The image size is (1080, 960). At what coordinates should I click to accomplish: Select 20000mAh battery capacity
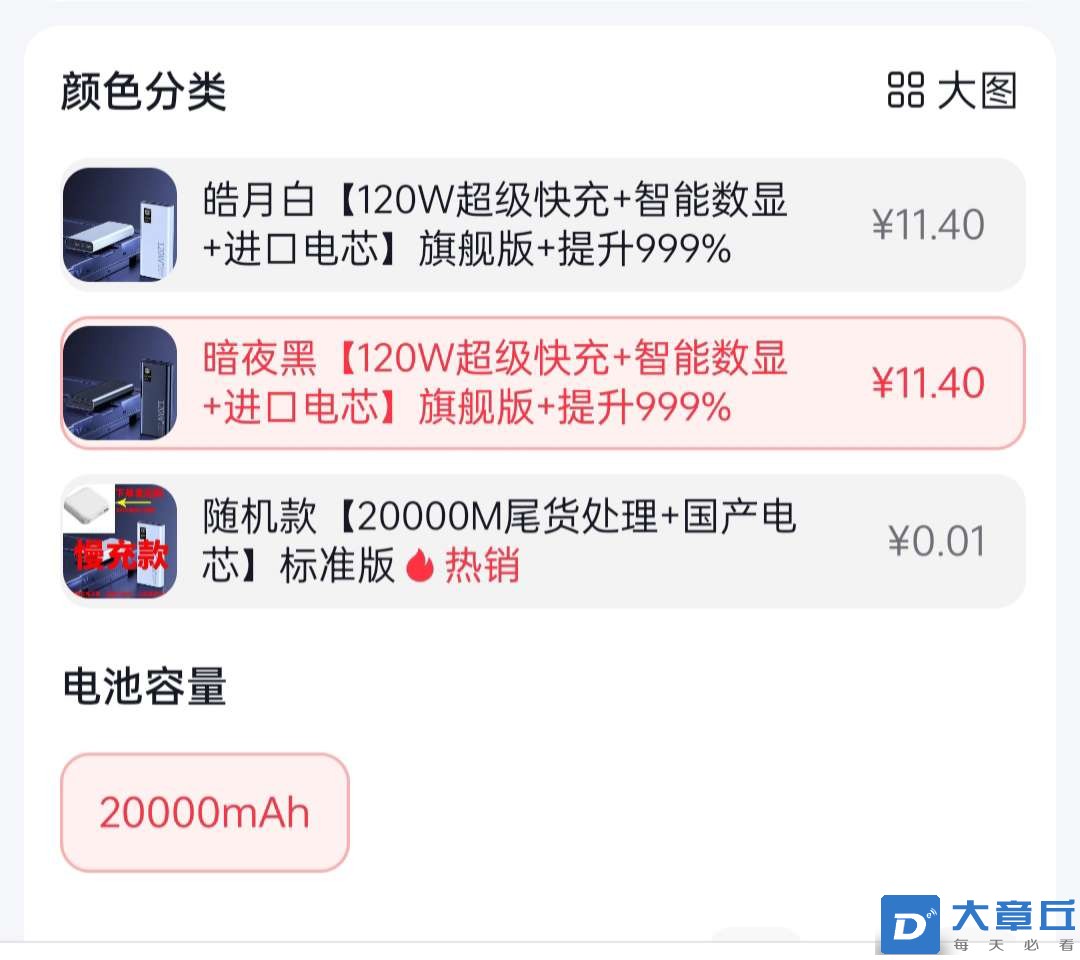click(205, 812)
